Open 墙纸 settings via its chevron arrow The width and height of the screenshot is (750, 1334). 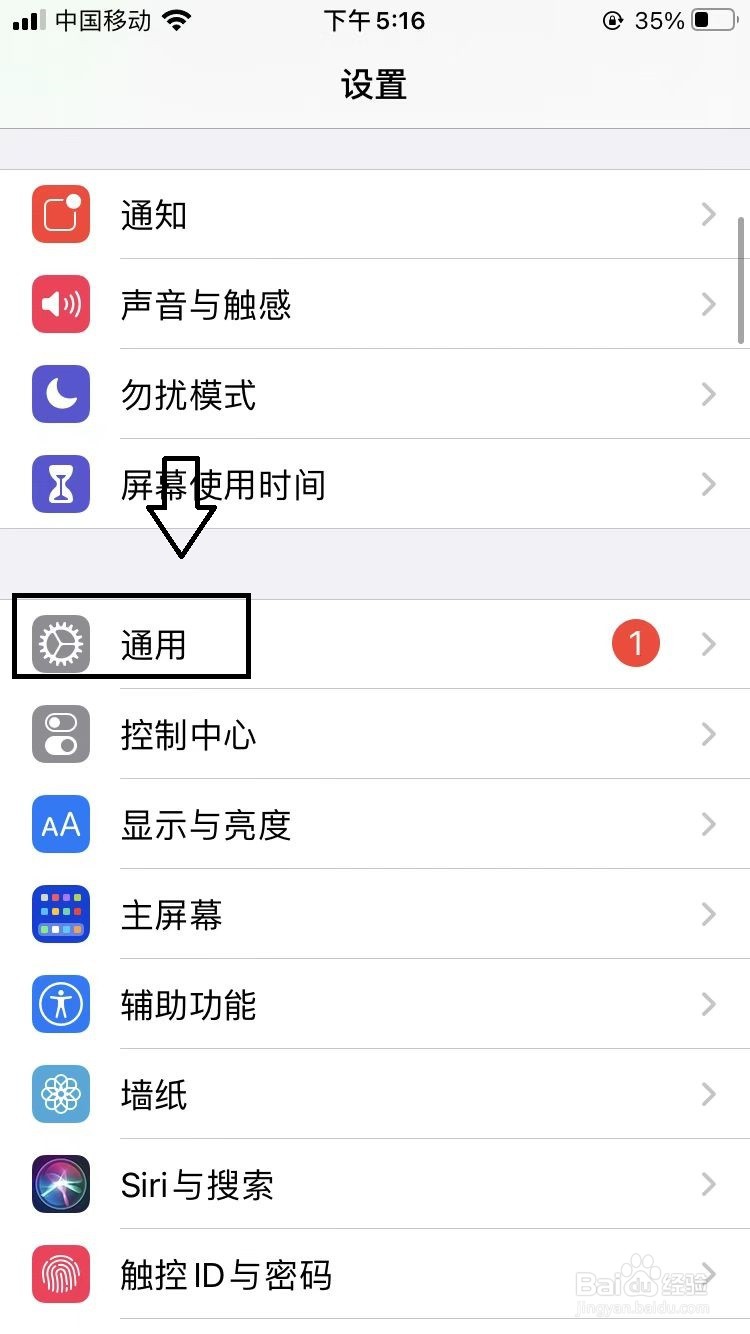click(x=710, y=1094)
